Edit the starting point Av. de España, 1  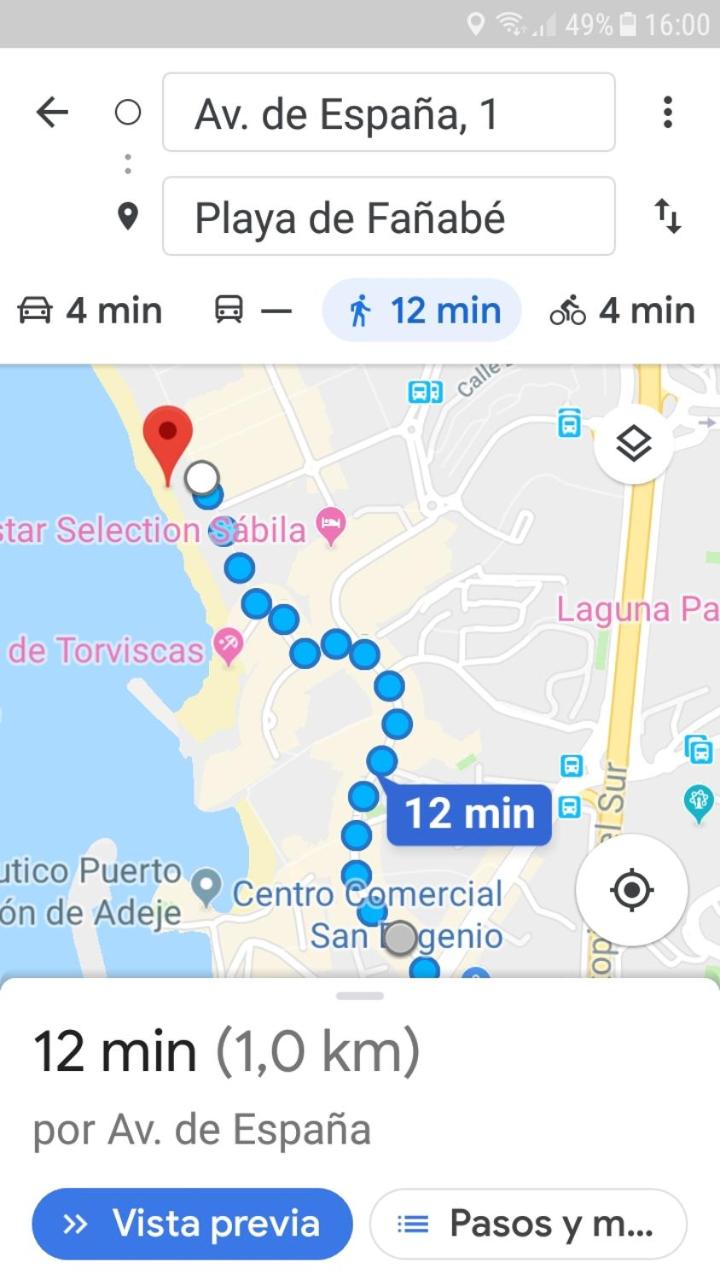[389, 112]
